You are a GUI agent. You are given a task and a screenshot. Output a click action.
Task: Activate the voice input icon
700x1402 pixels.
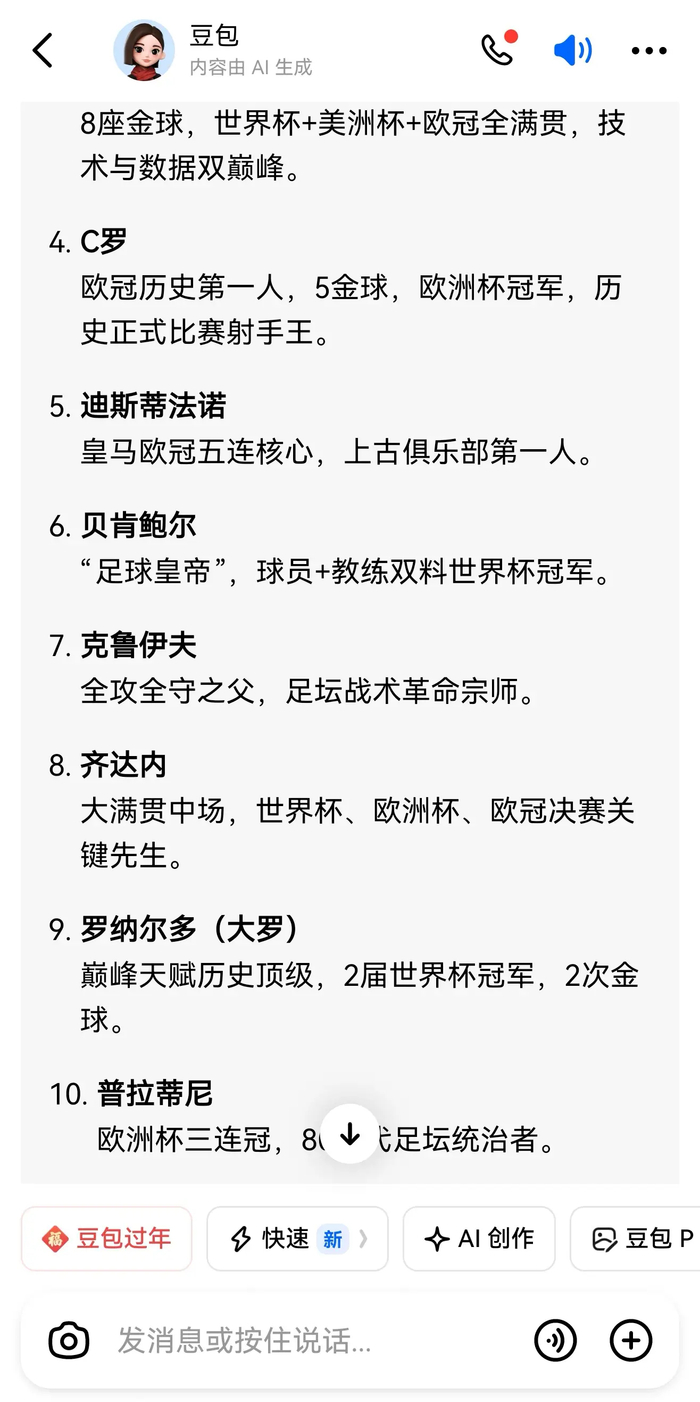[555, 1341]
